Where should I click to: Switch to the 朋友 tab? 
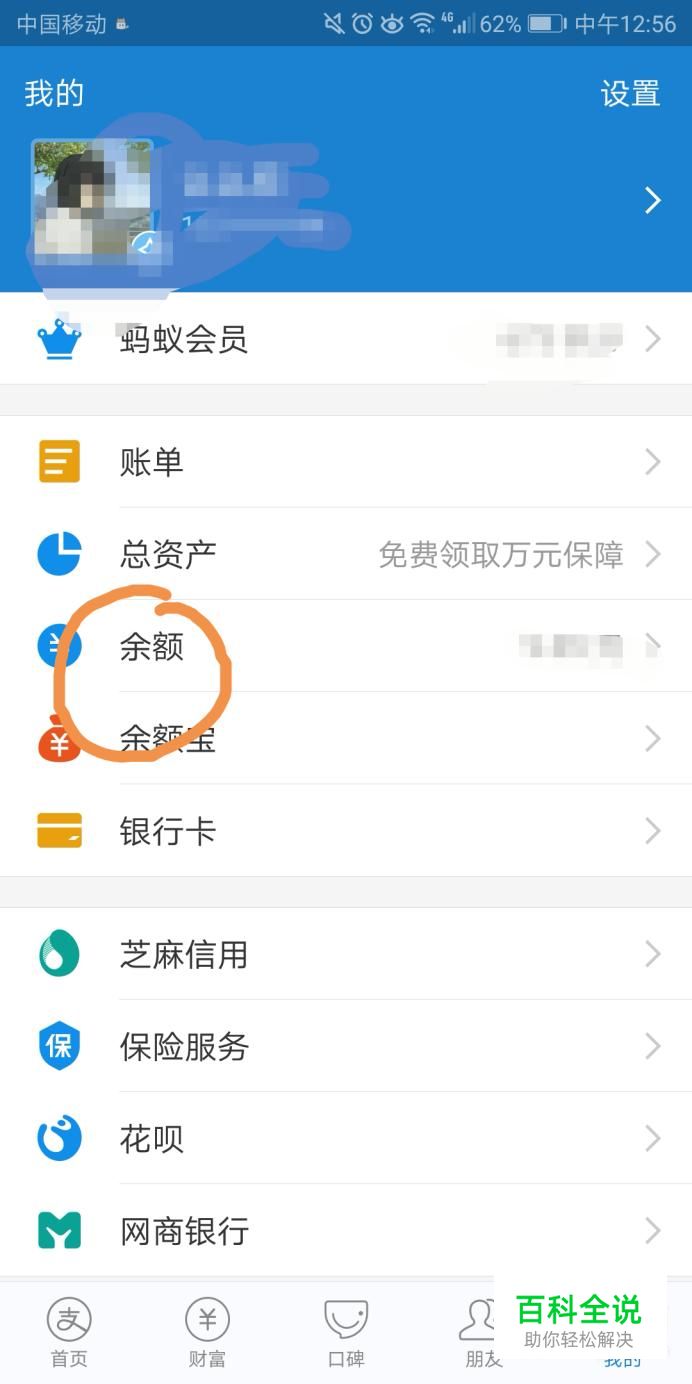(x=480, y=1332)
